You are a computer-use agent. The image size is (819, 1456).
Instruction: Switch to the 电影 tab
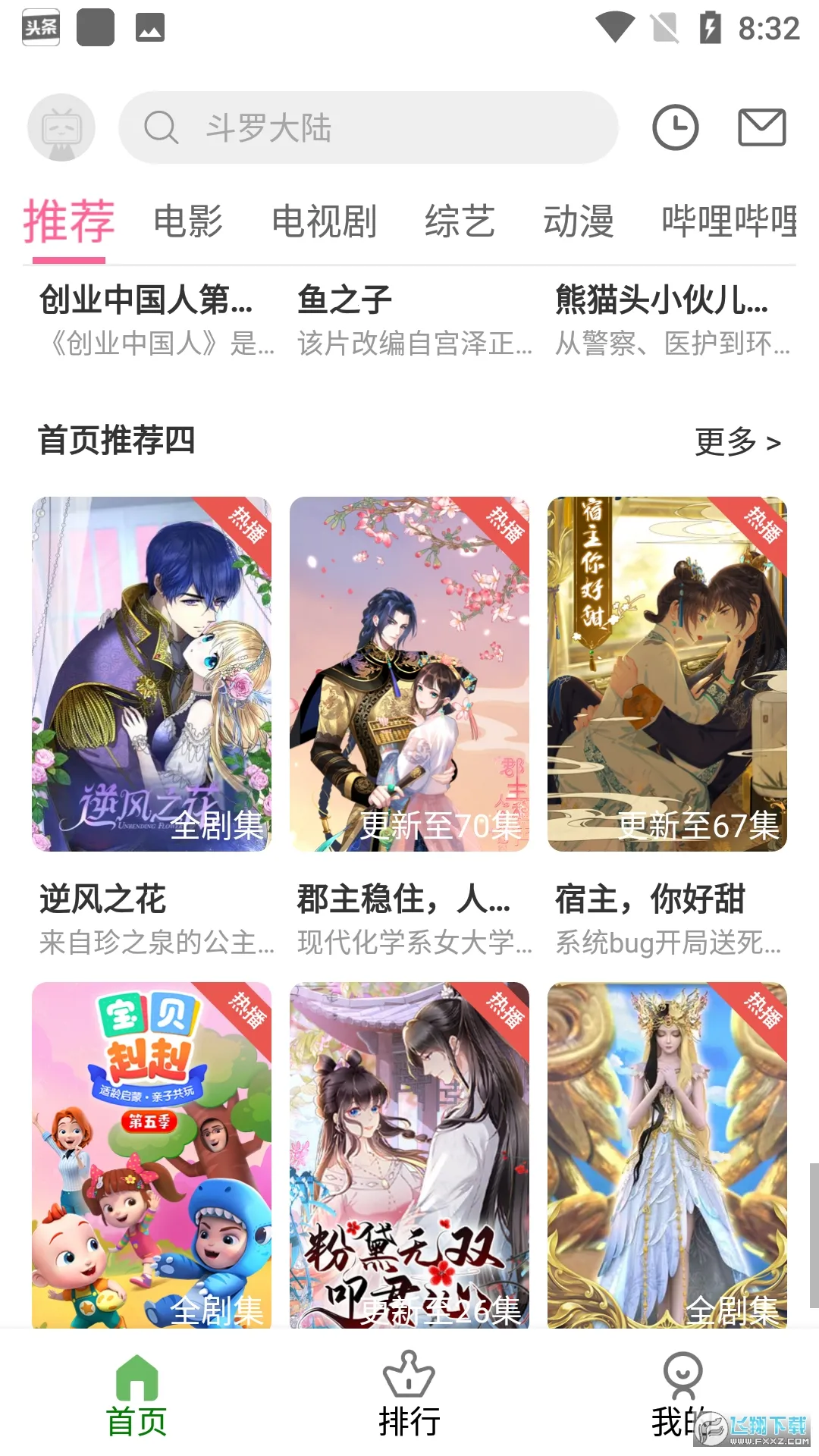point(188,221)
